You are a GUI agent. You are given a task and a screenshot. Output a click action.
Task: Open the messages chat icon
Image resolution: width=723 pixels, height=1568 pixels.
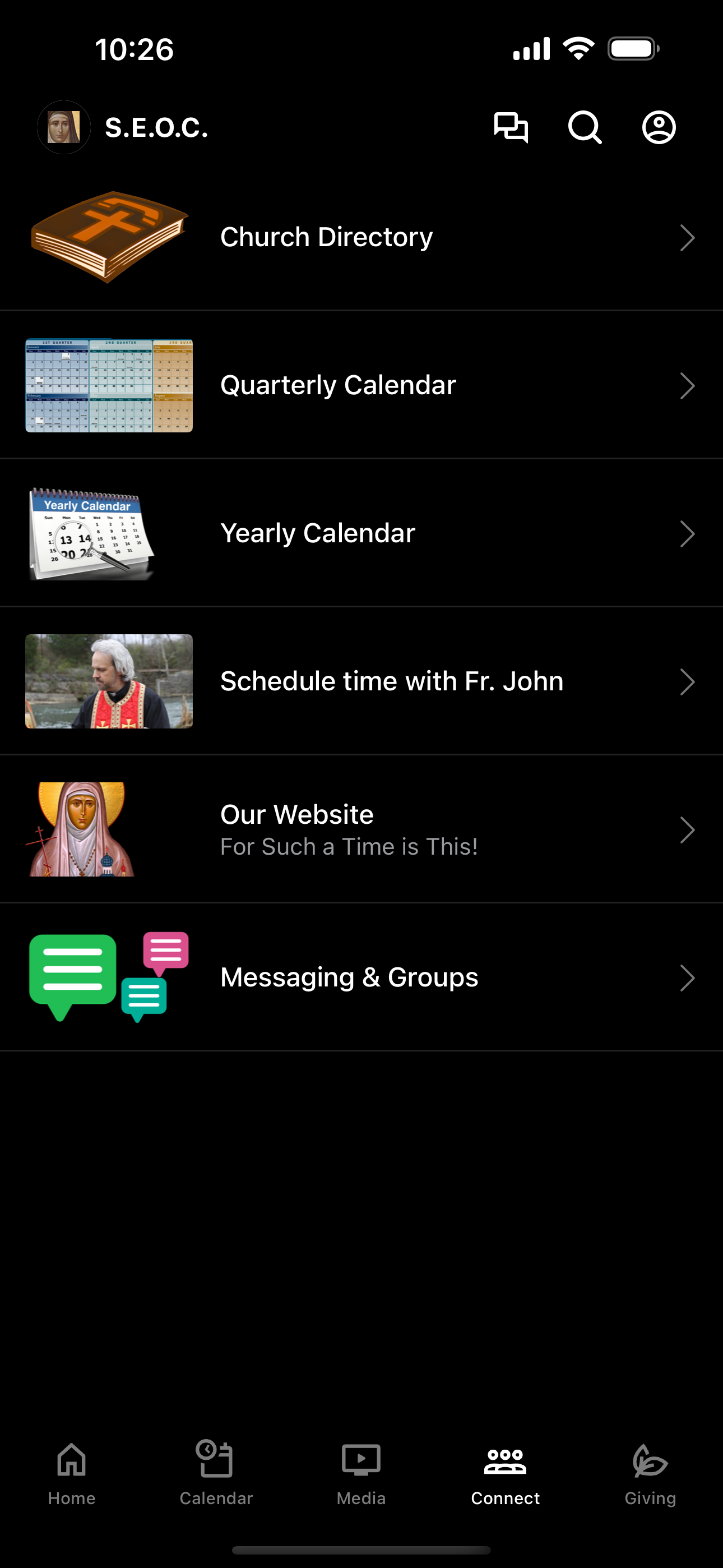tap(511, 128)
